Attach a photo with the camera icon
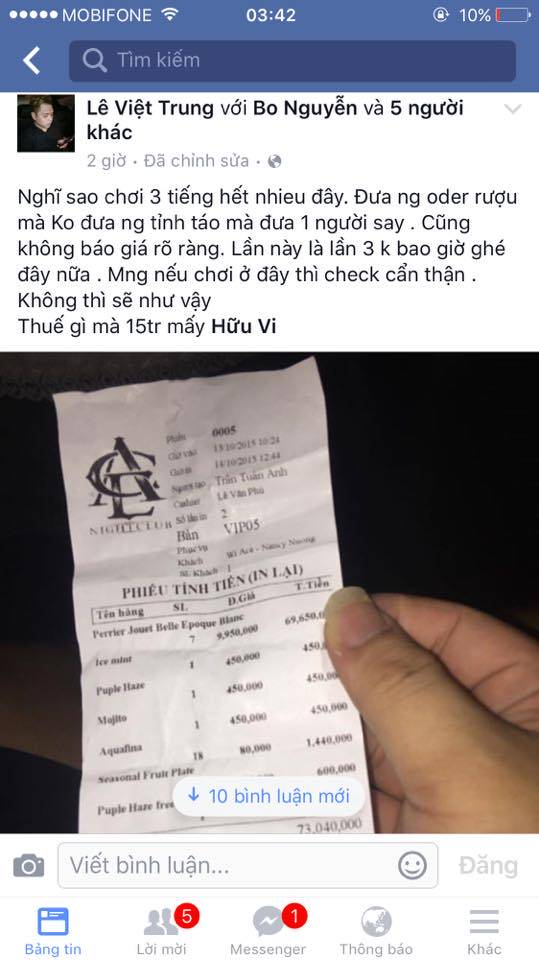The width and height of the screenshot is (539, 960). pos(29,865)
